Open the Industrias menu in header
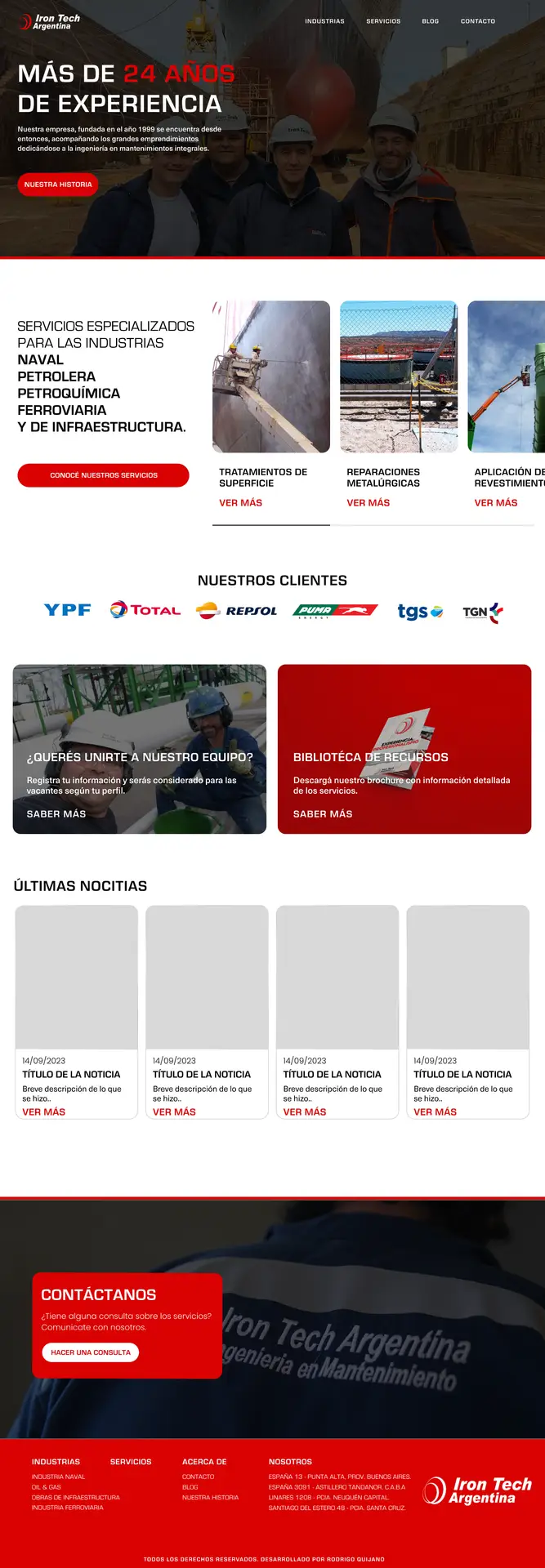The image size is (545, 1568). click(x=324, y=21)
